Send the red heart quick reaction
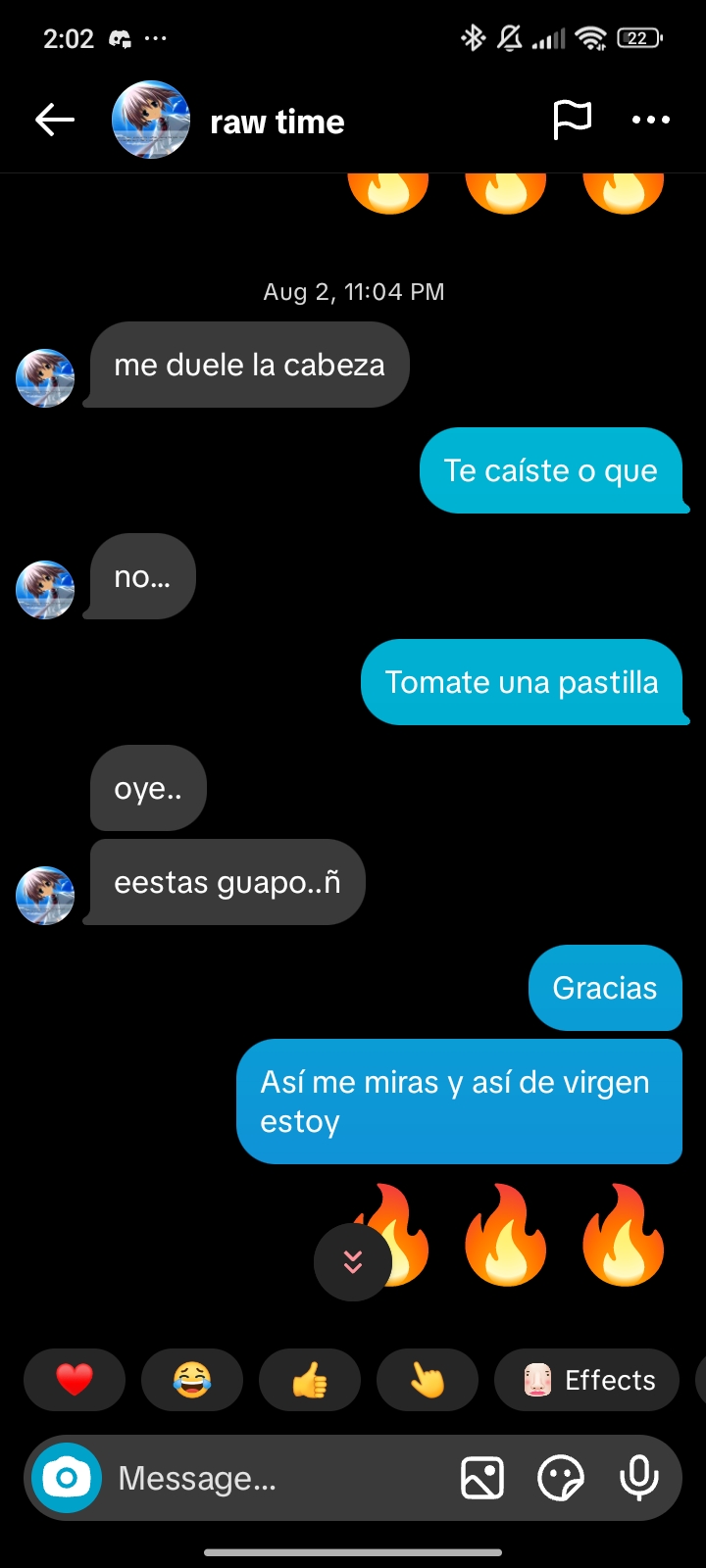706x1568 pixels. pyautogui.click(x=75, y=1380)
